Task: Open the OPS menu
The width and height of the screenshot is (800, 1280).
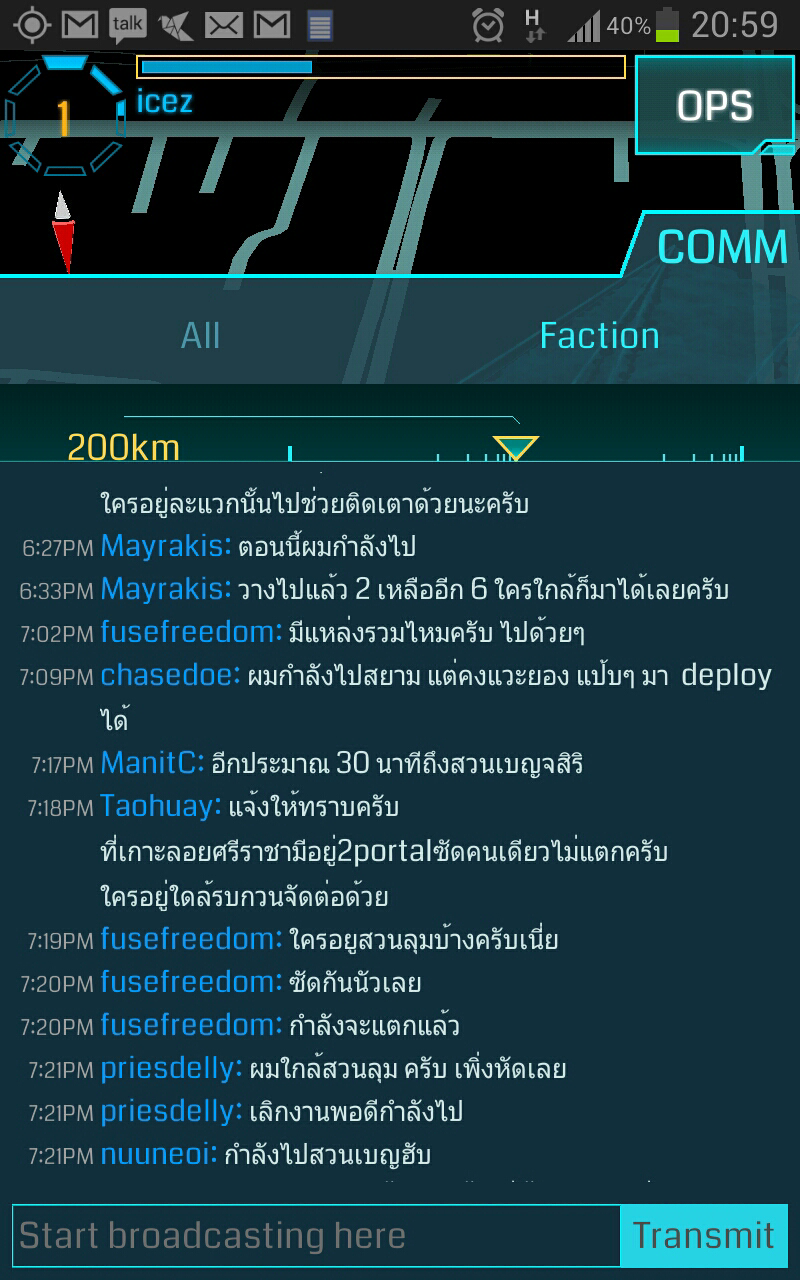Action: pos(714,105)
